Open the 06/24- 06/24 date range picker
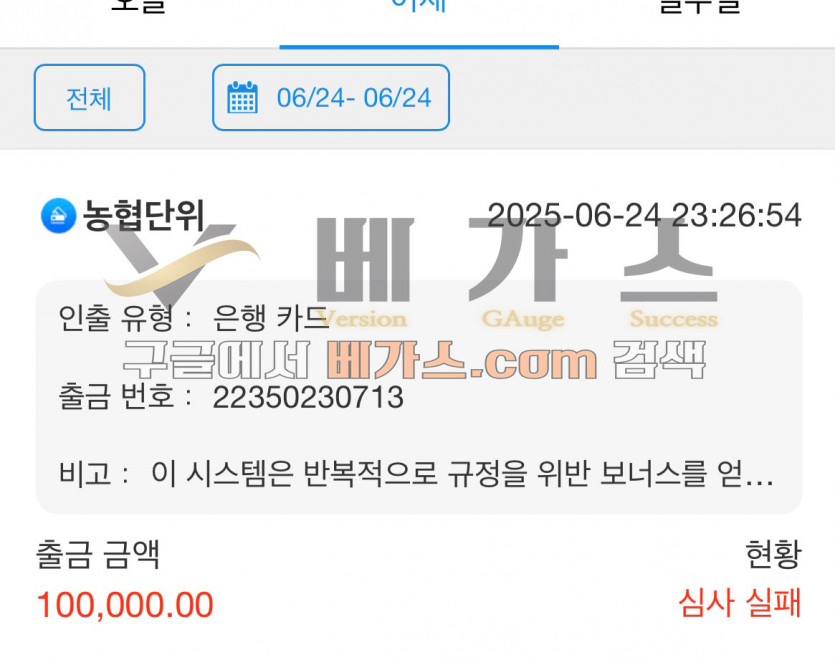835x665 pixels. [x=331, y=98]
